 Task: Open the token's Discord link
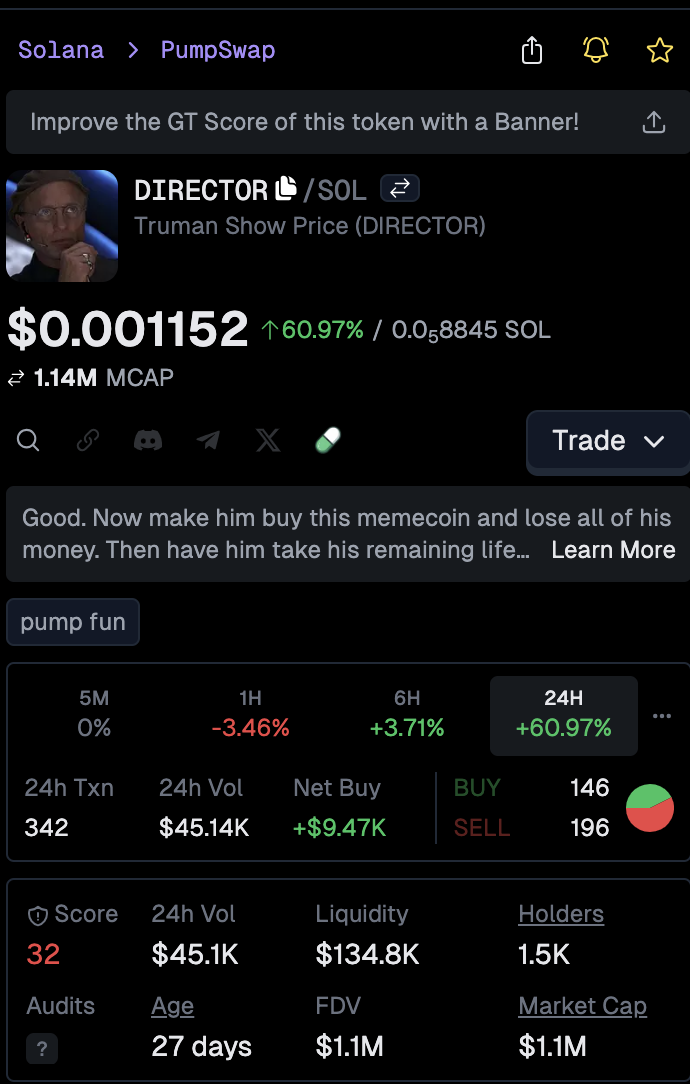point(148,440)
